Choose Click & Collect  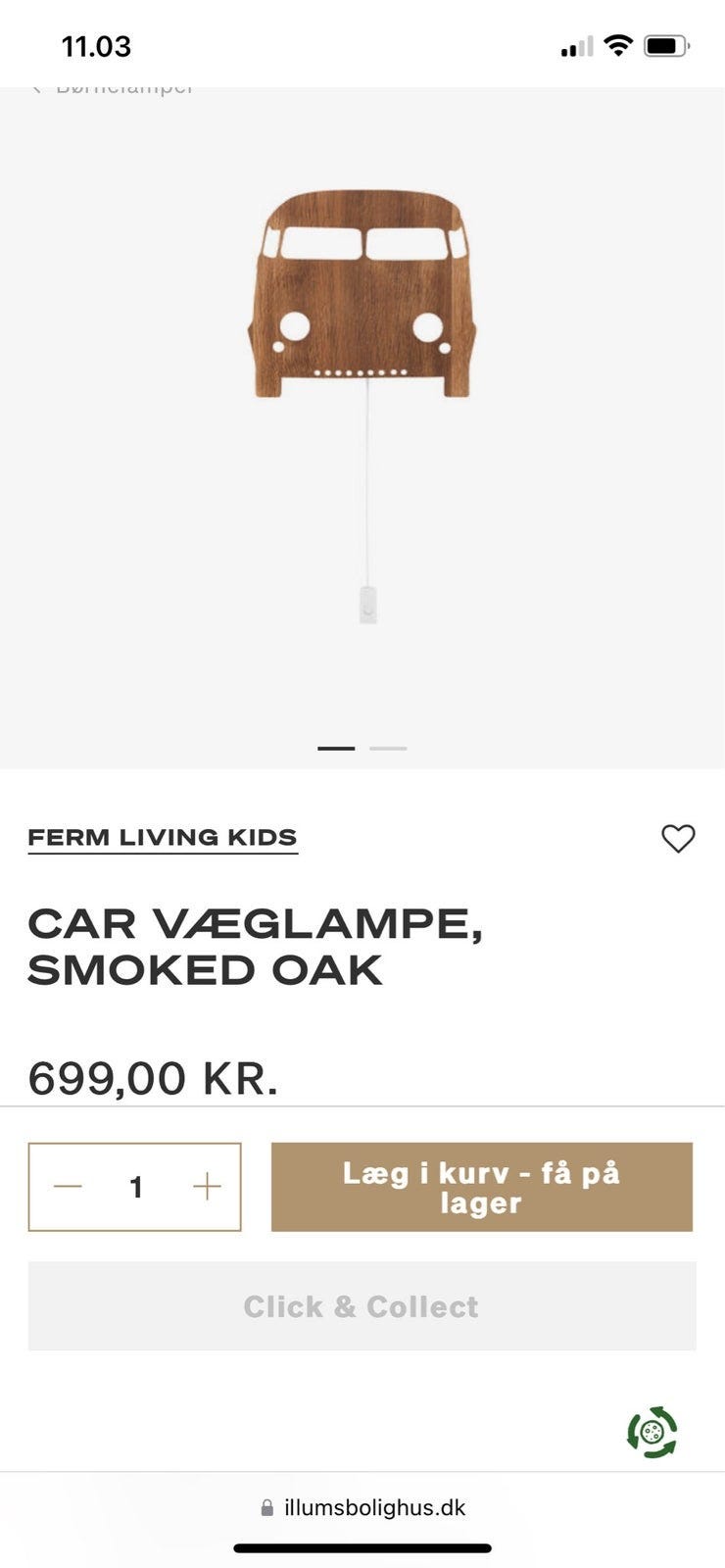[x=362, y=1306]
